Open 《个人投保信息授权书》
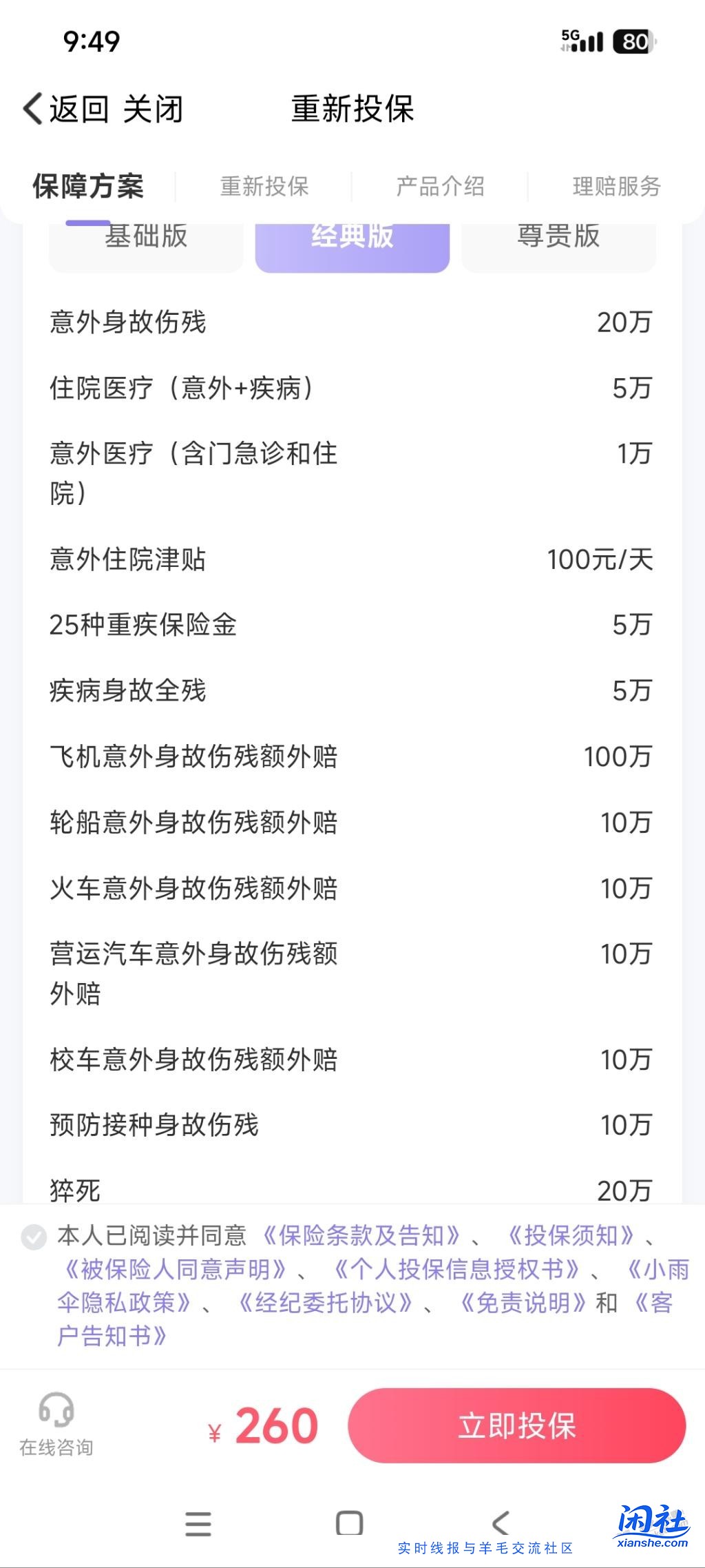 coord(456,1269)
